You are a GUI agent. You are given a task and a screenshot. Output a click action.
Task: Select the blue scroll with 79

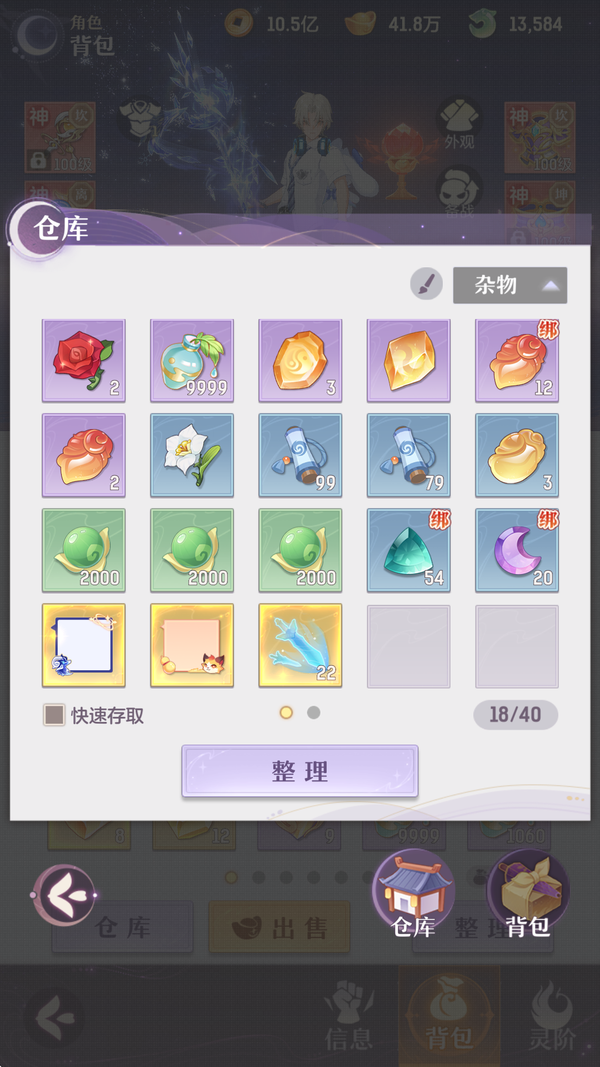pyautogui.click(x=408, y=455)
